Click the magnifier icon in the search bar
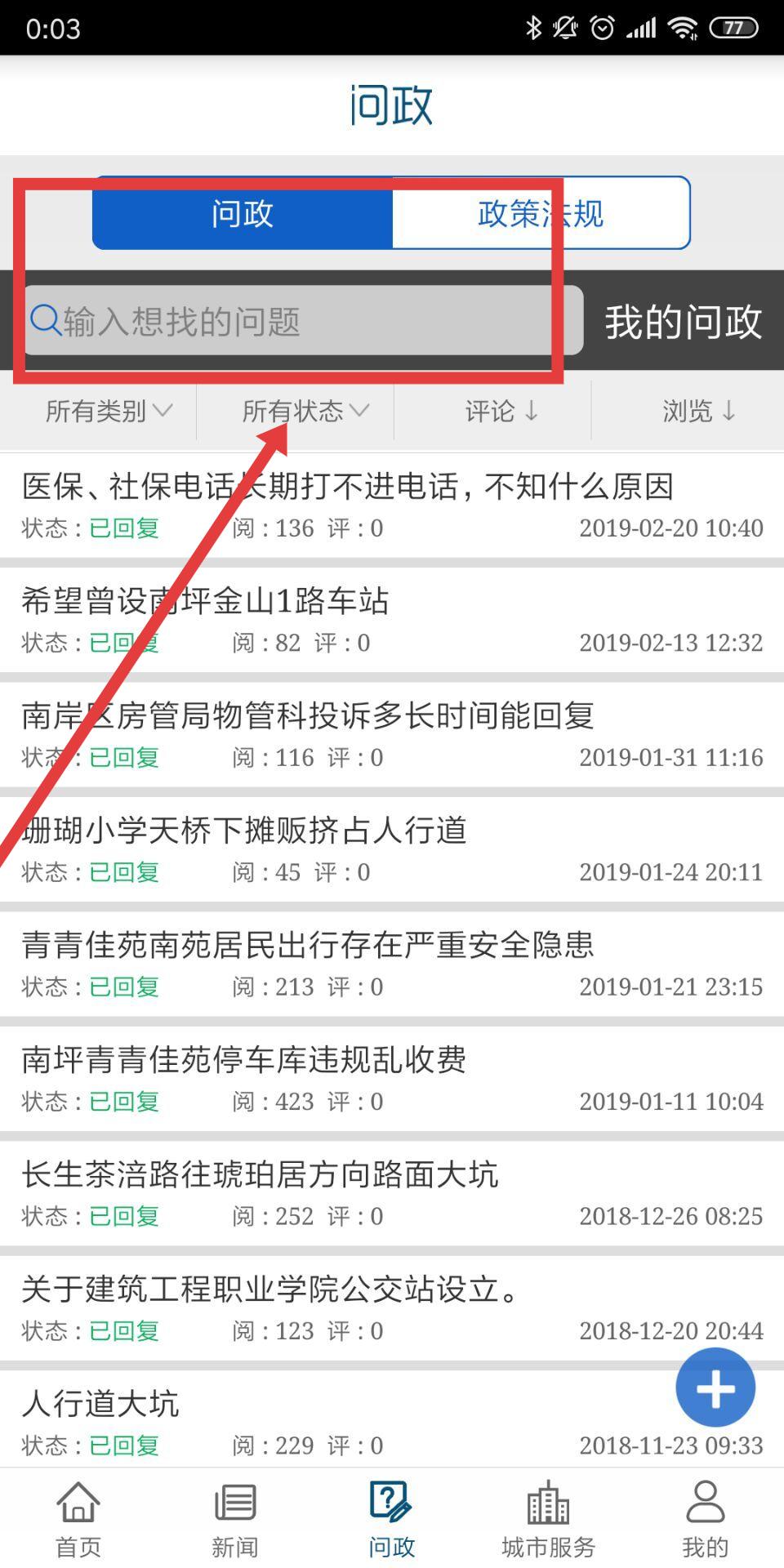Viewport: 784px width, 1568px height. (45, 321)
